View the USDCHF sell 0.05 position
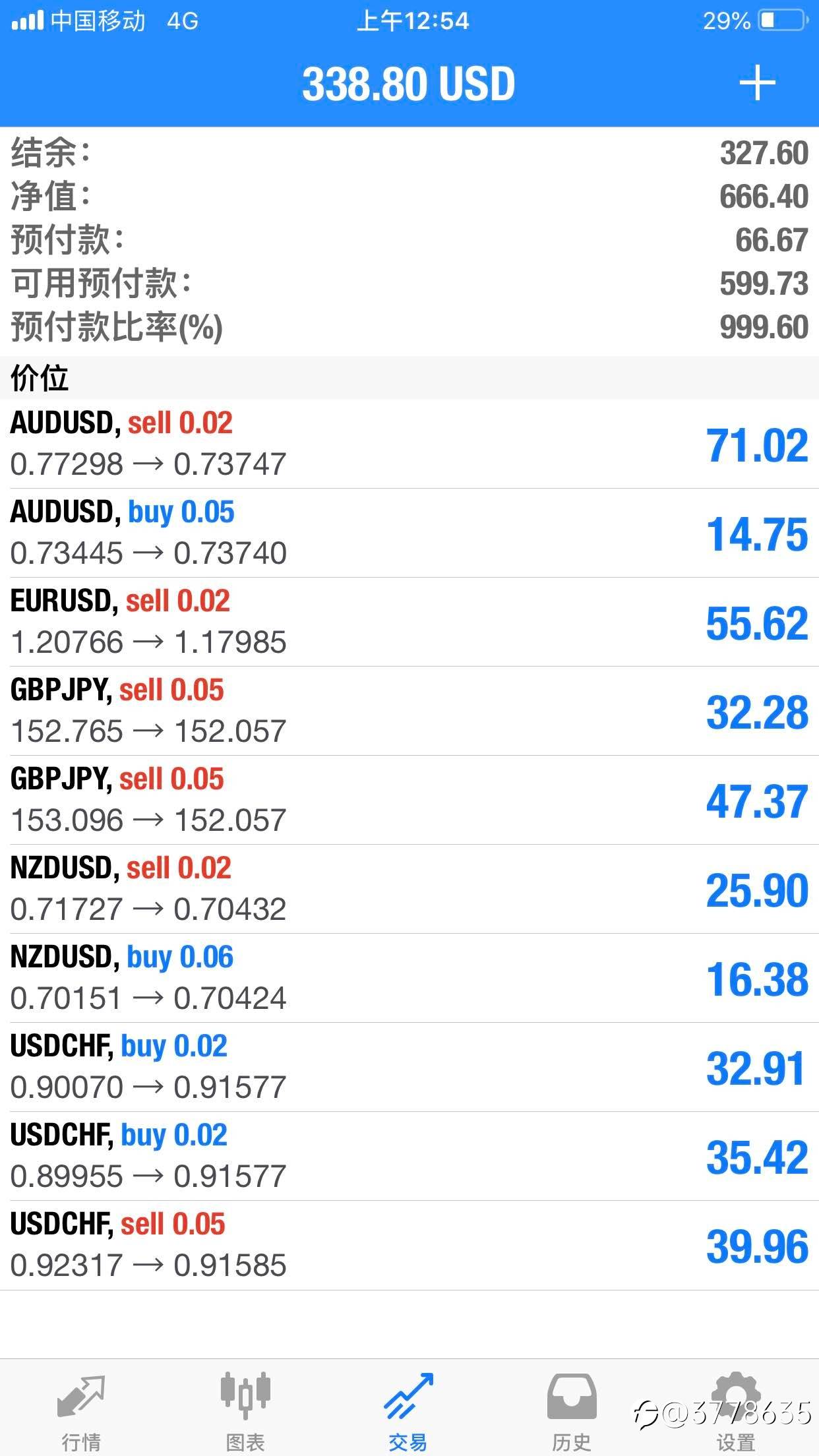The height and width of the screenshot is (1456, 819). coord(409,1245)
